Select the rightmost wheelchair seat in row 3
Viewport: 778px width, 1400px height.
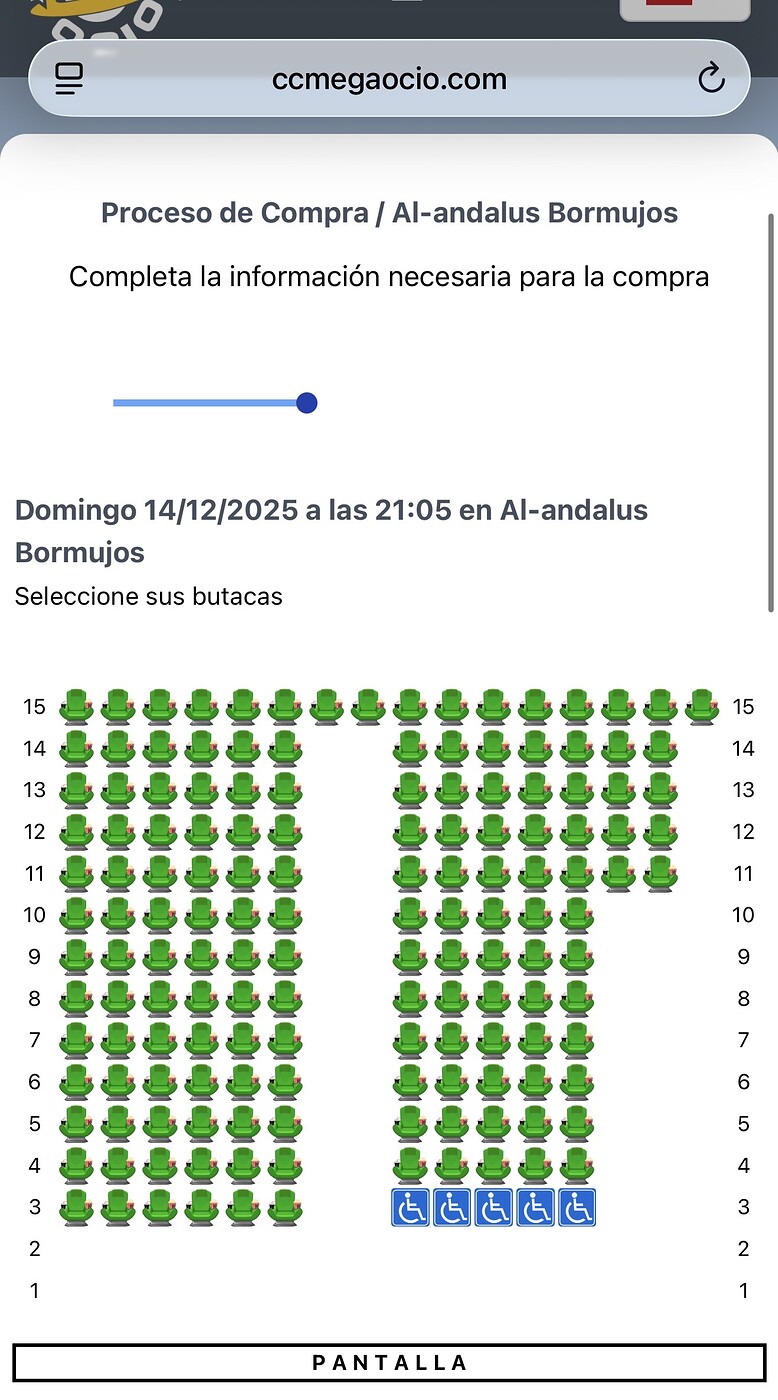pyautogui.click(x=577, y=1207)
